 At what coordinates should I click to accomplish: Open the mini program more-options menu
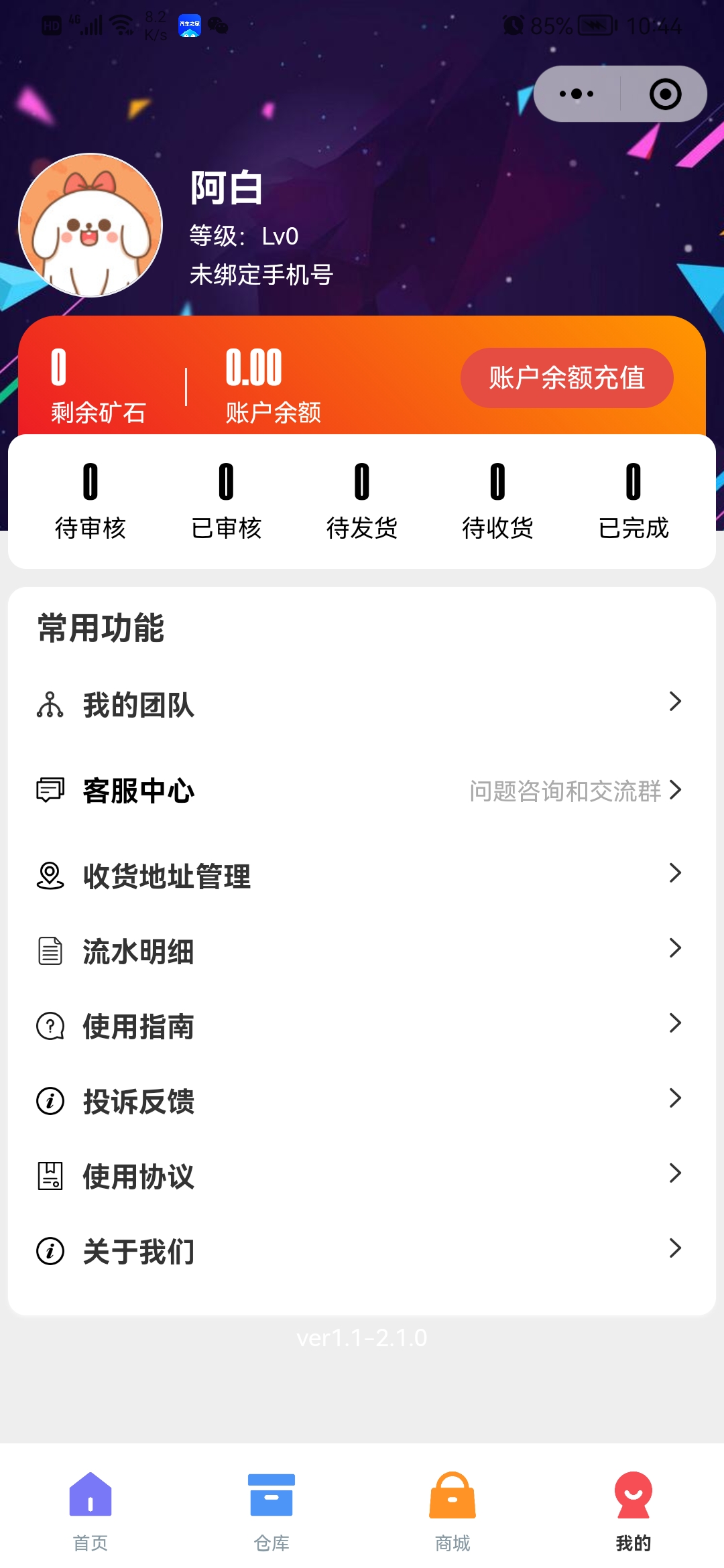(x=577, y=94)
